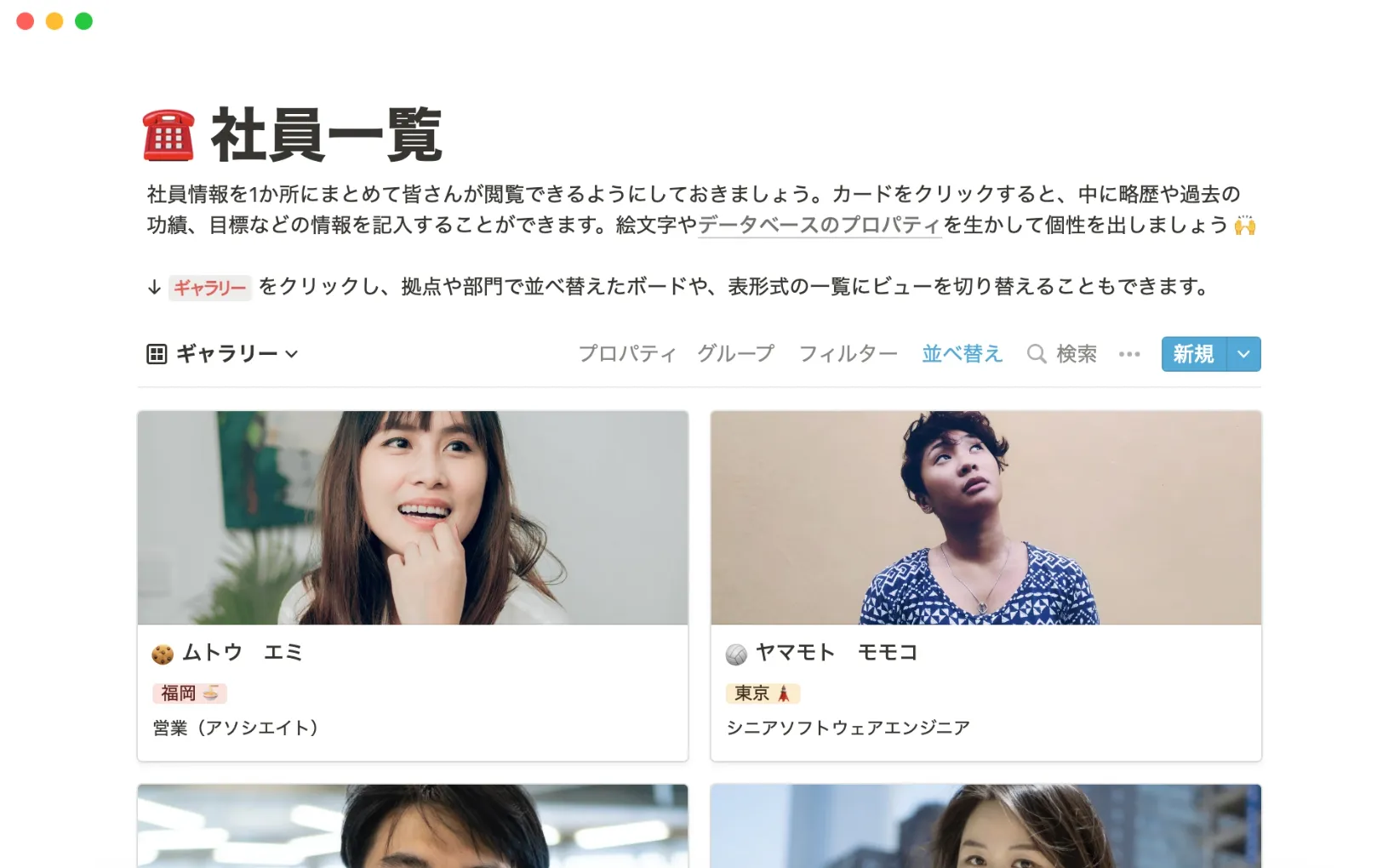The height and width of the screenshot is (868, 1394).
Task: Minimize the window with the yellow button
Action: click(x=54, y=21)
